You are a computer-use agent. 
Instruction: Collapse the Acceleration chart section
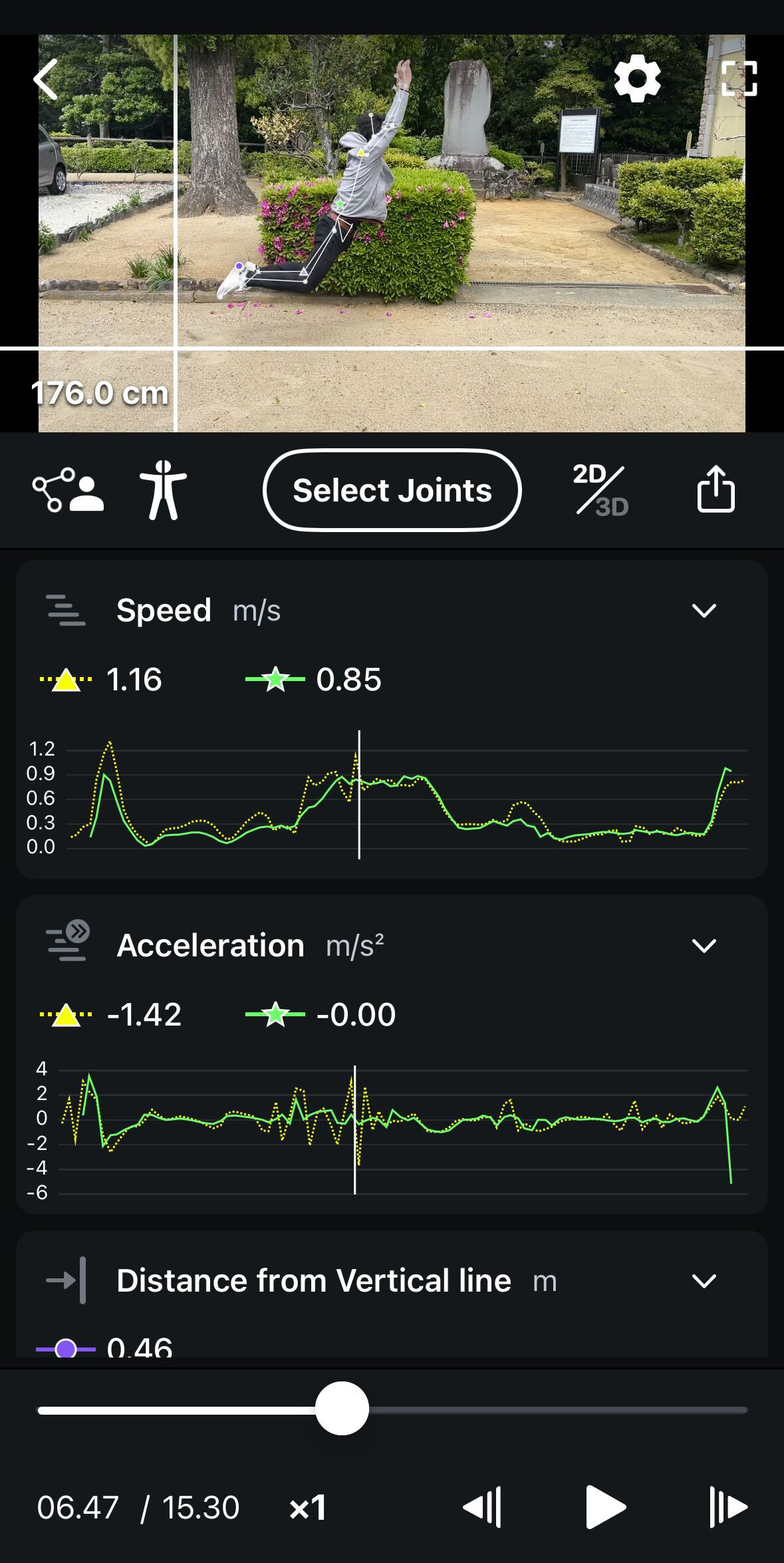(x=704, y=945)
